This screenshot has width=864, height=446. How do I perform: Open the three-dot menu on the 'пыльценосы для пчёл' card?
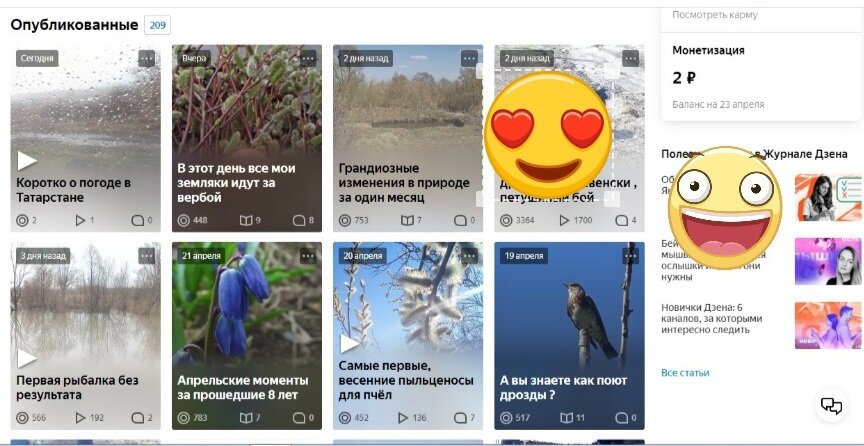point(469,256)
